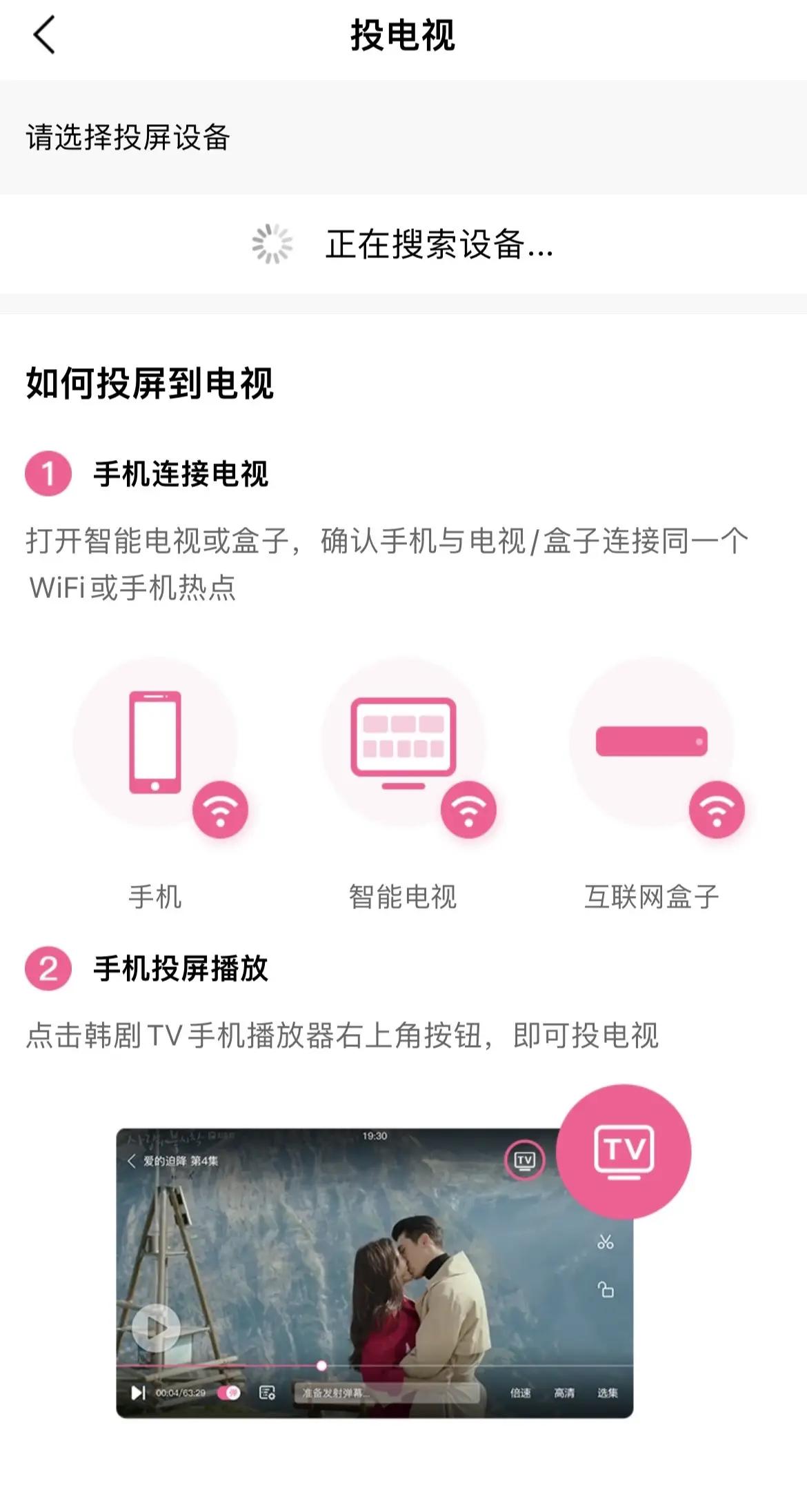Open the 倍速 playback speed options
The height and width of the screenshot is (1512, 807).
click(521, 1392)
